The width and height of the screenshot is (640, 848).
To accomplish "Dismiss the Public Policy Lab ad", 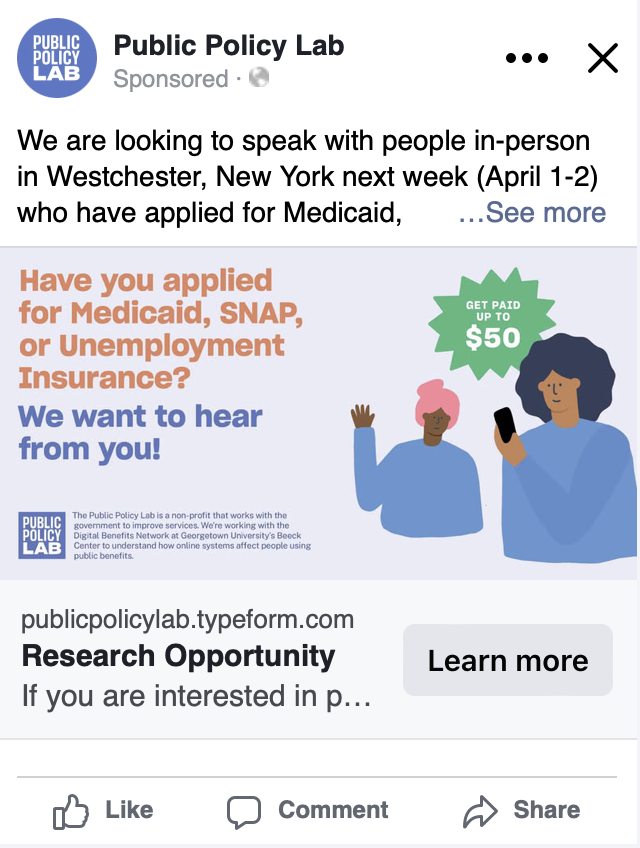I will click(602, 58).
